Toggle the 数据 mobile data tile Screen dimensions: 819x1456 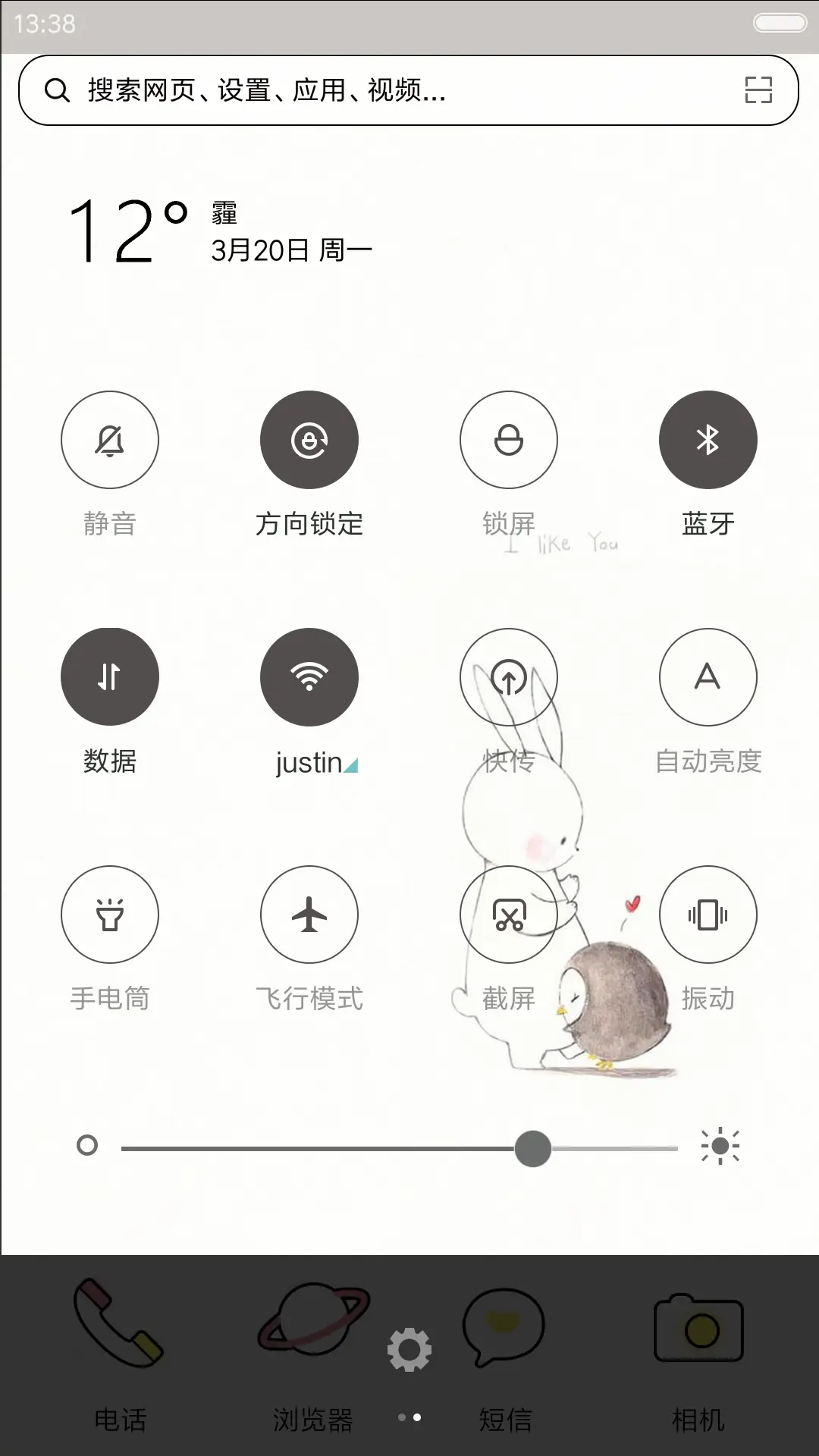pyautogui.click(x=110, y=677)
